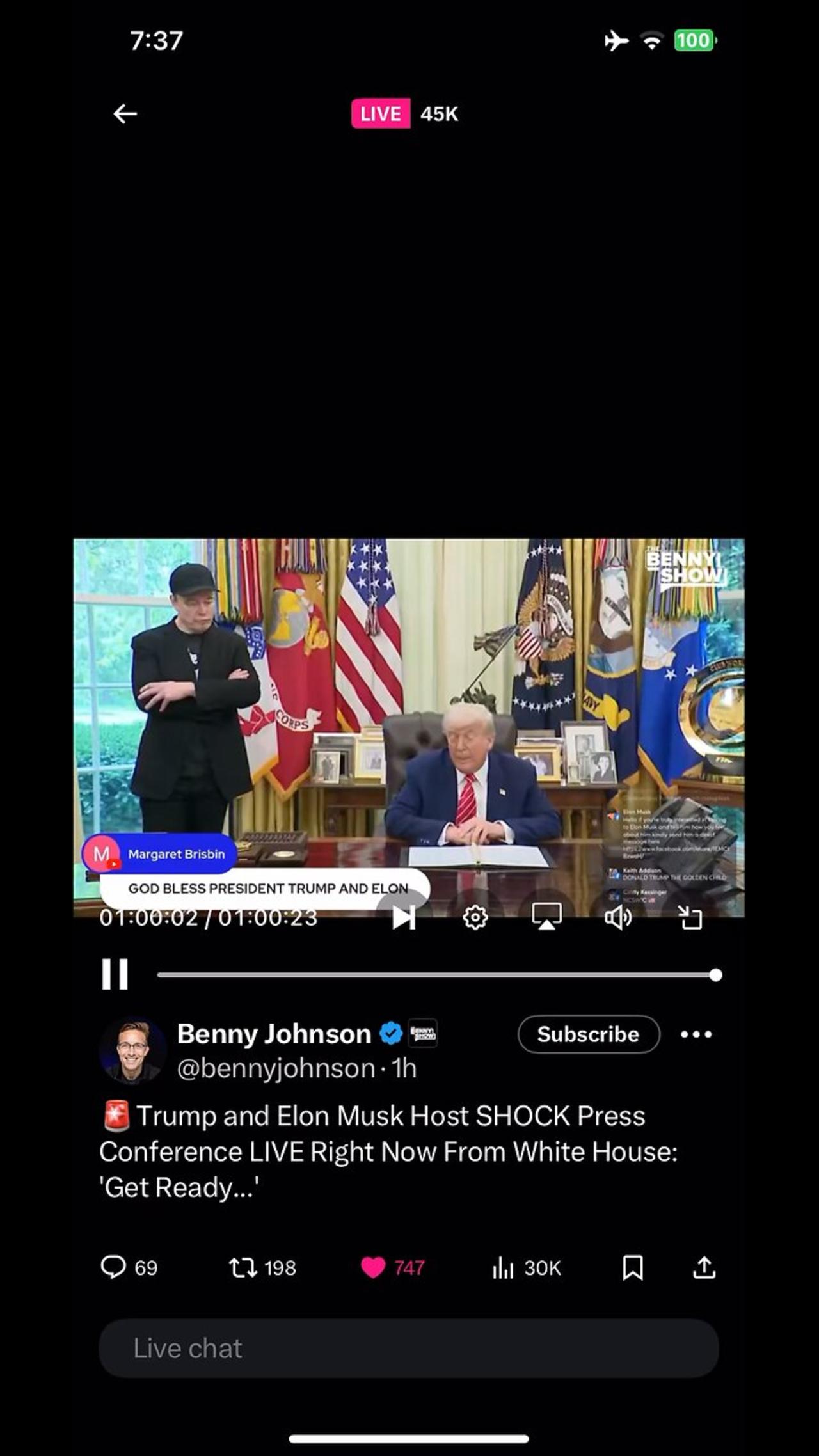Open video settings gear
Viewport: 819px width, 1456px height.
(x=475, y=918)
